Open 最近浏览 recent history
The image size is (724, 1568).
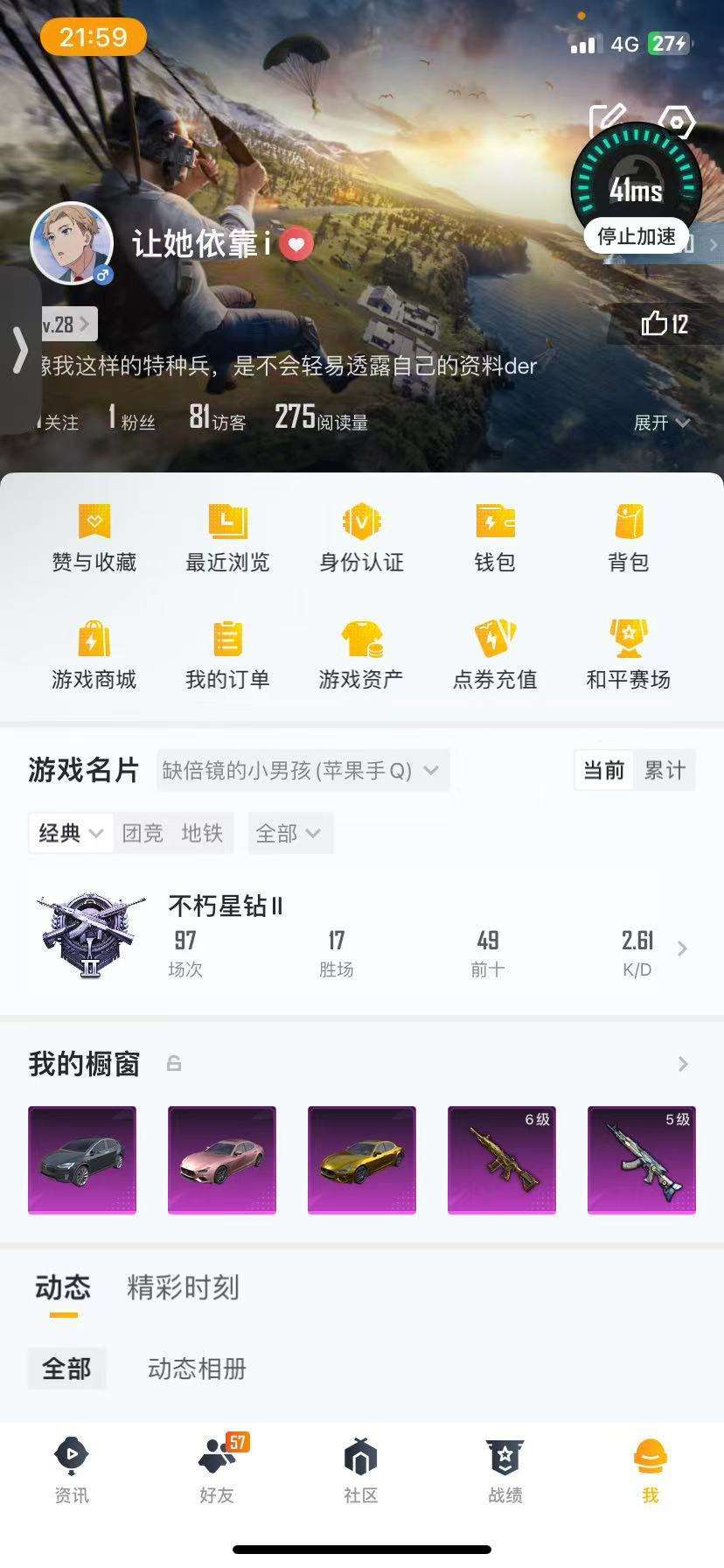click(227, 536)
